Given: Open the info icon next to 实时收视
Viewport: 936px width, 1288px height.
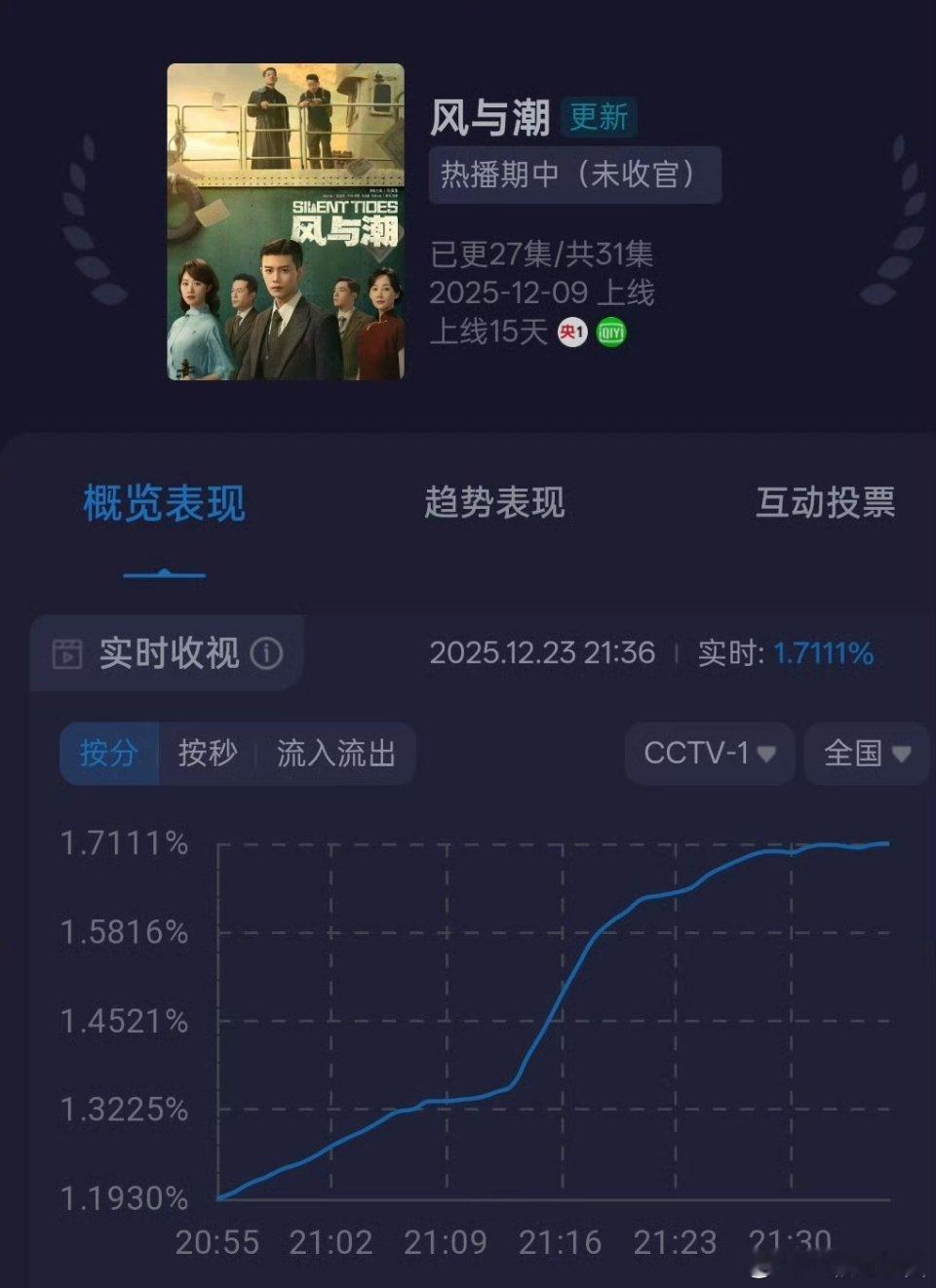Looking at the screenshot, I should [268, 654].
